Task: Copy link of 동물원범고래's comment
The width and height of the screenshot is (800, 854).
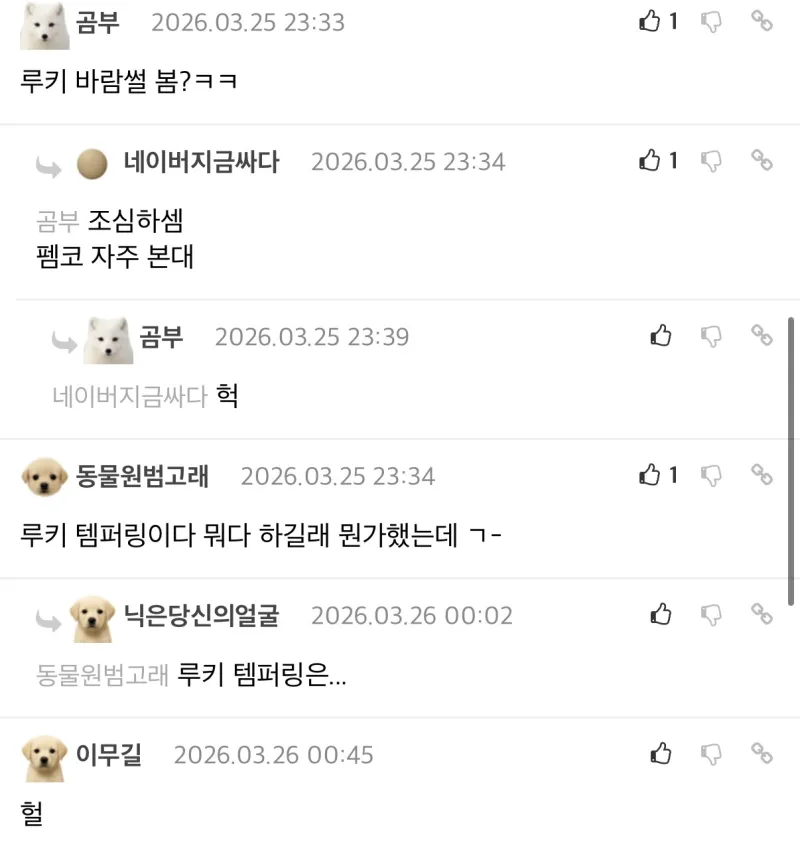Action: pyautogui.click(x=762, y=474)
